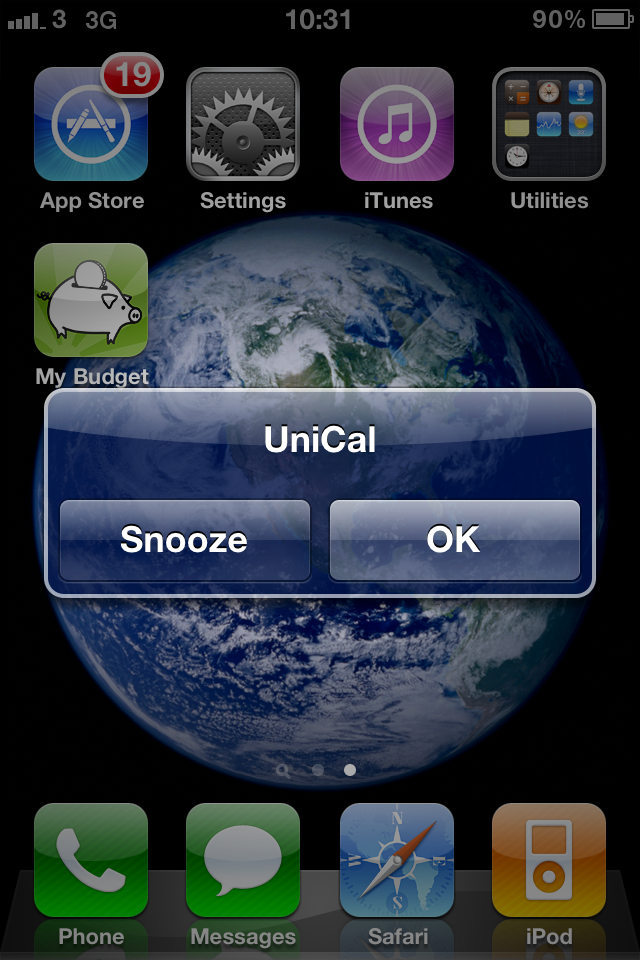Dismiss the UniCal alert with OK
The width and height of the screenshot is (640, 960).
(454, 540)
